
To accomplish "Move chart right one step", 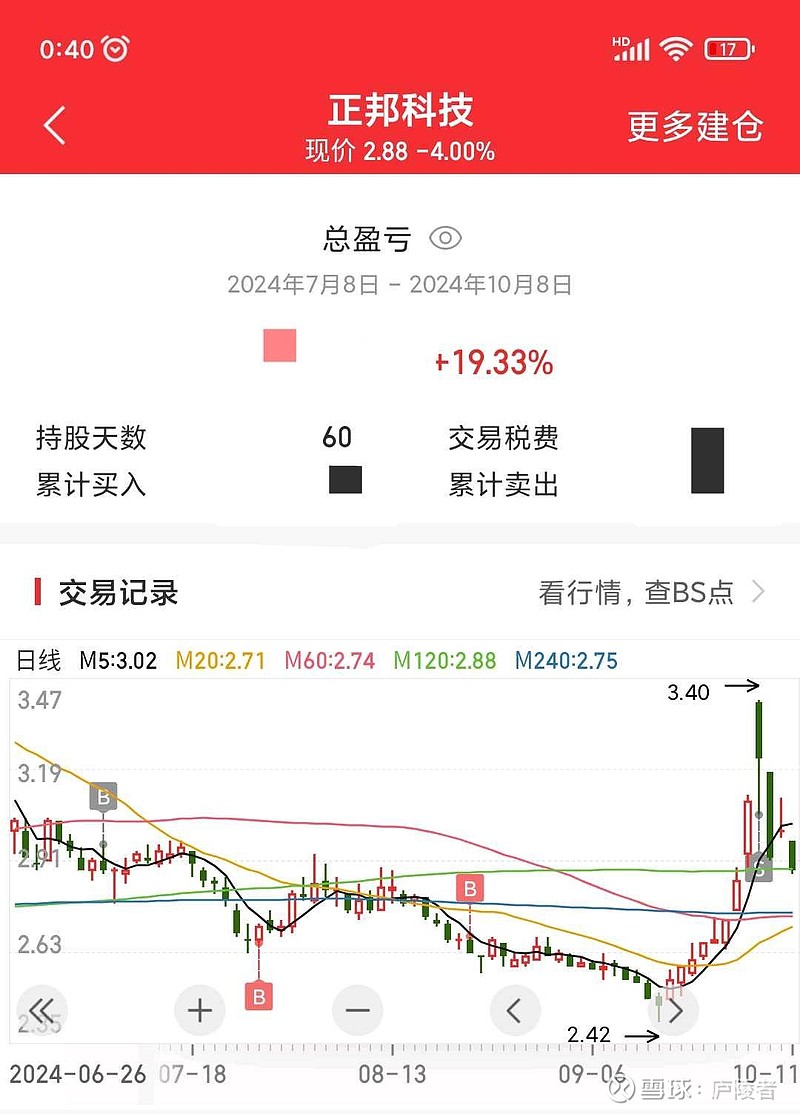I will click(674, 1010).
